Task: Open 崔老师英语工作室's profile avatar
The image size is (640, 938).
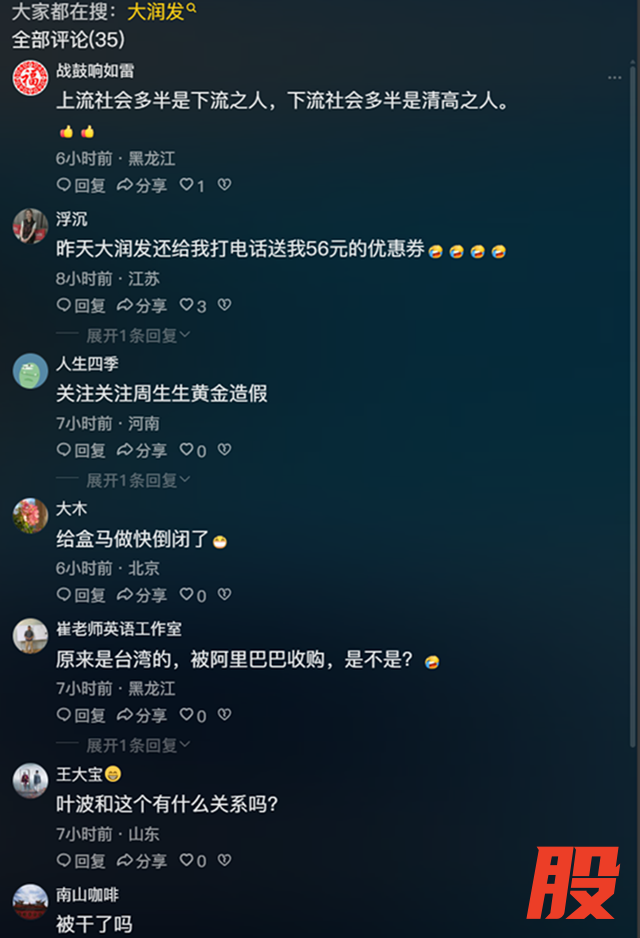Action: (x=30, y=636)
